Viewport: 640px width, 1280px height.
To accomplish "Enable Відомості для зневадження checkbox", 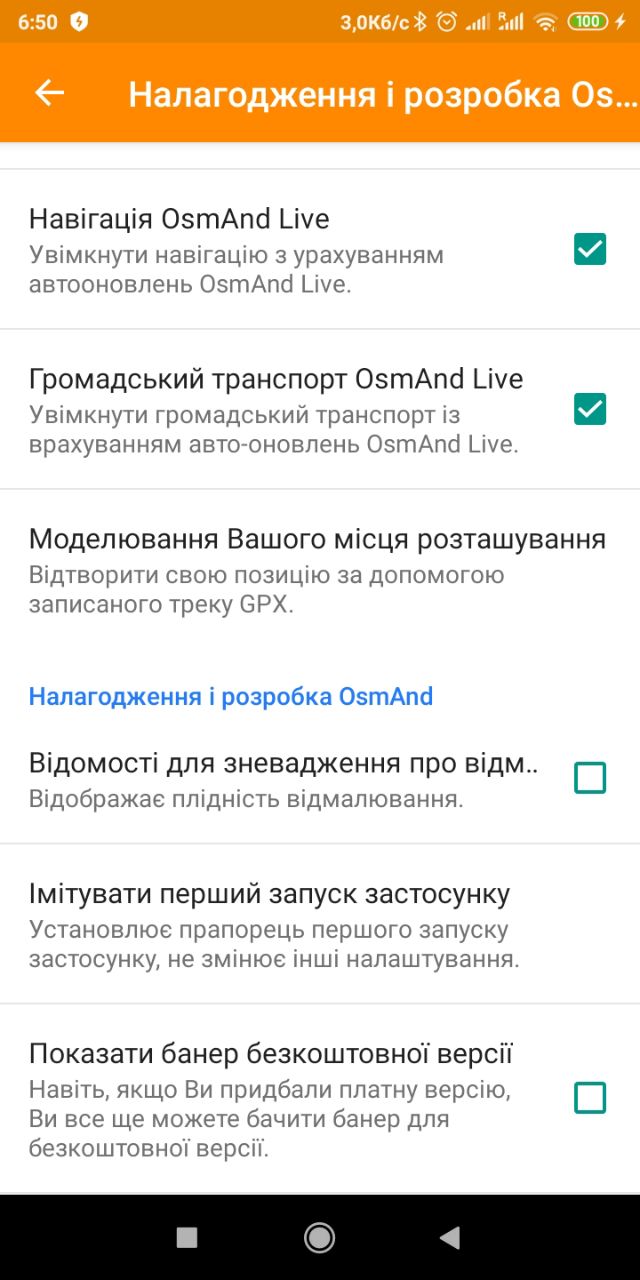I will [590, 777].
